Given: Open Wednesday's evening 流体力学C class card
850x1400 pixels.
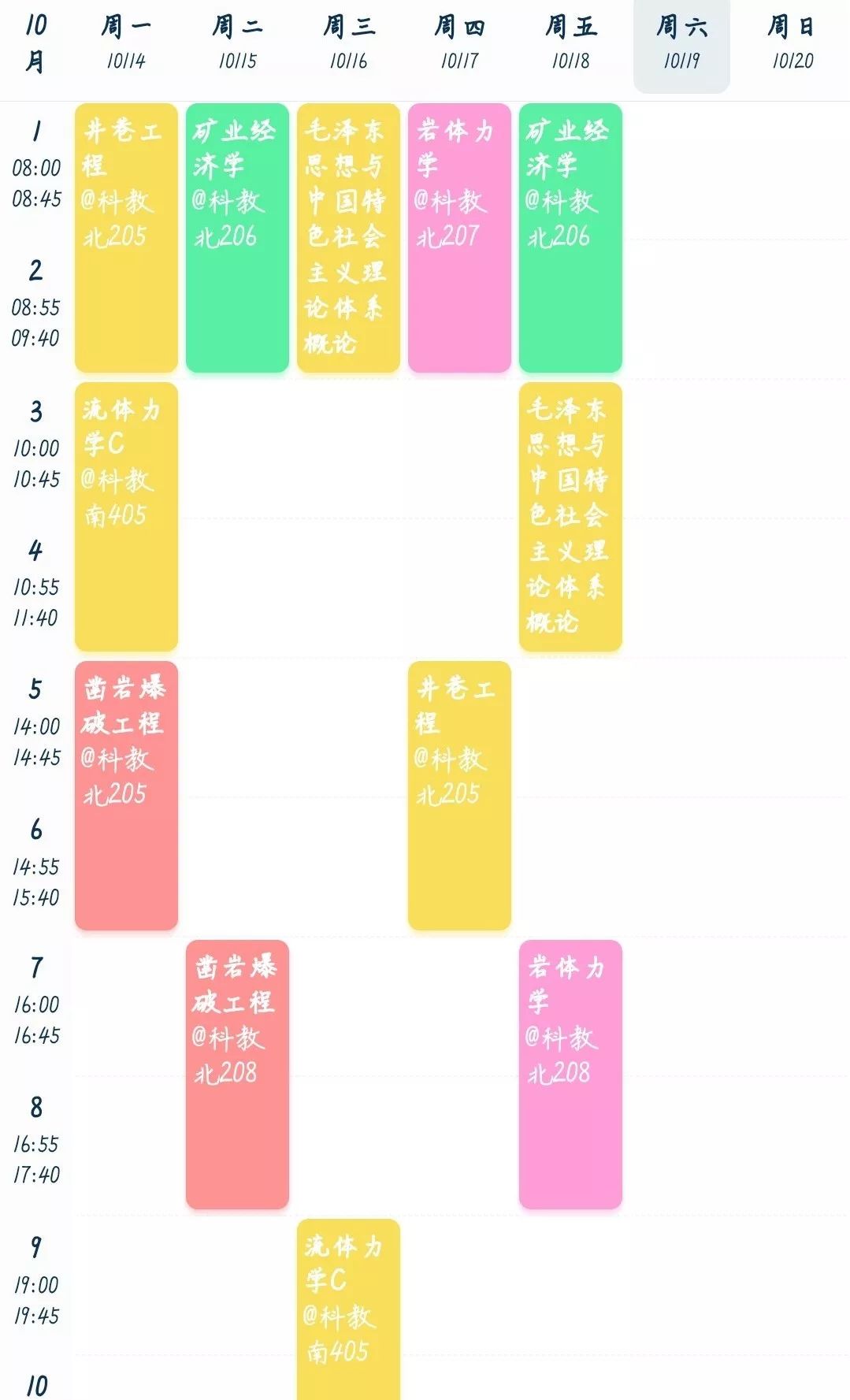Looking at the screenshot, I should pos(348,1309).
